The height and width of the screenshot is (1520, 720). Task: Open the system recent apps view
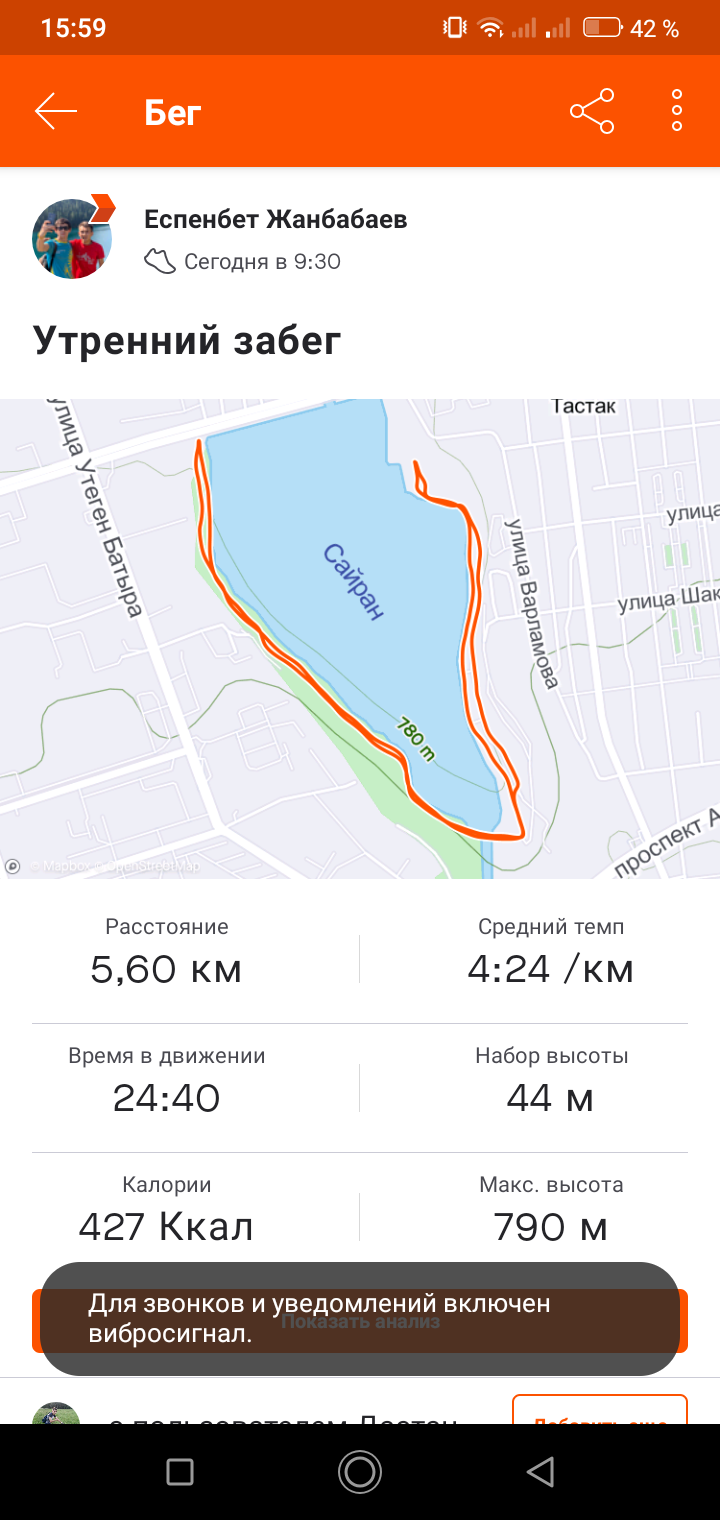click(180, 1471)
